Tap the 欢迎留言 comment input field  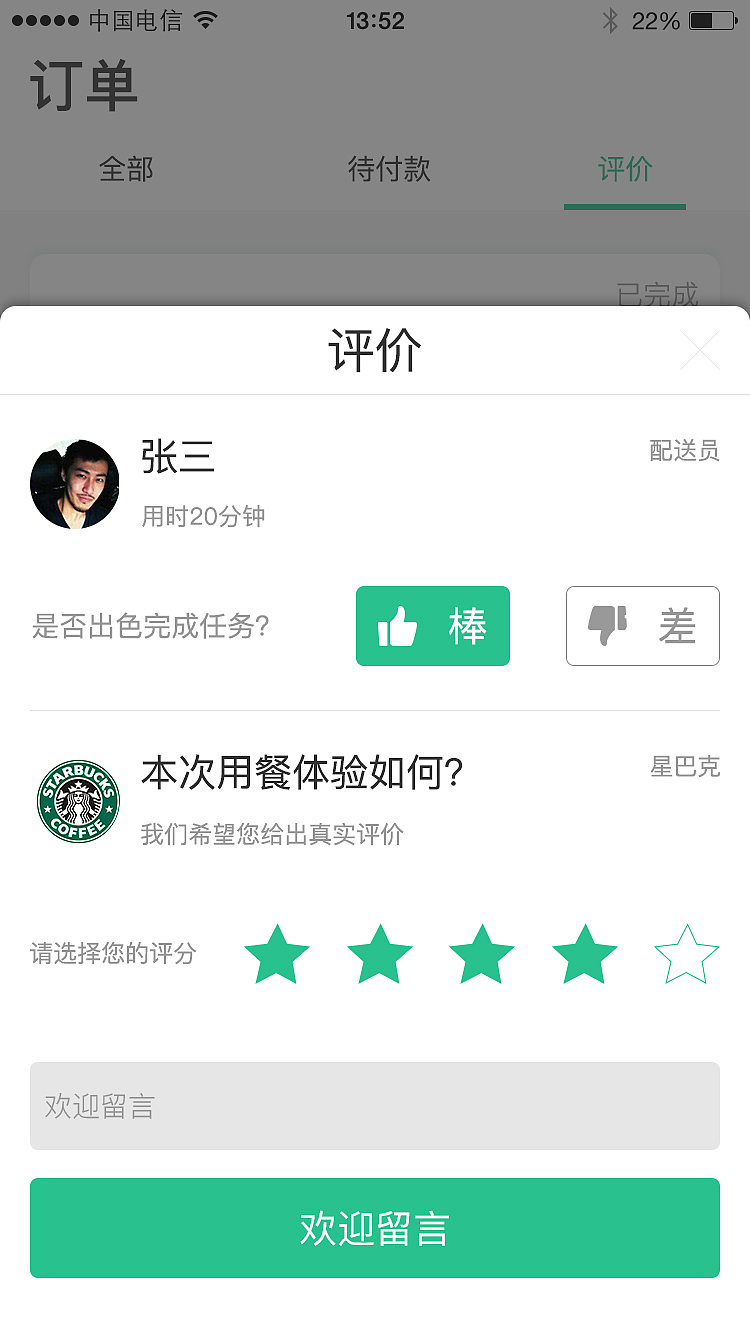pos(375,1106)
